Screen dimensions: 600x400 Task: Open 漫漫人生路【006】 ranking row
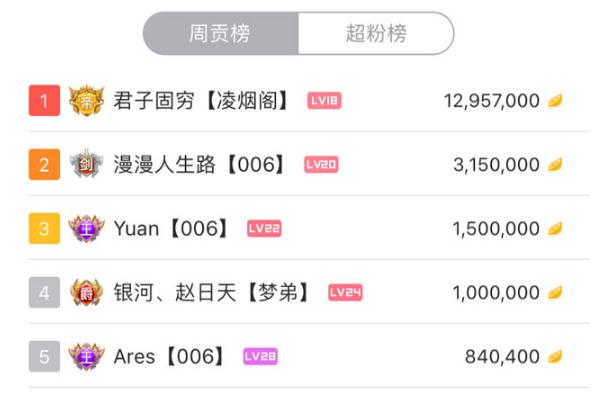pos(200,165)
